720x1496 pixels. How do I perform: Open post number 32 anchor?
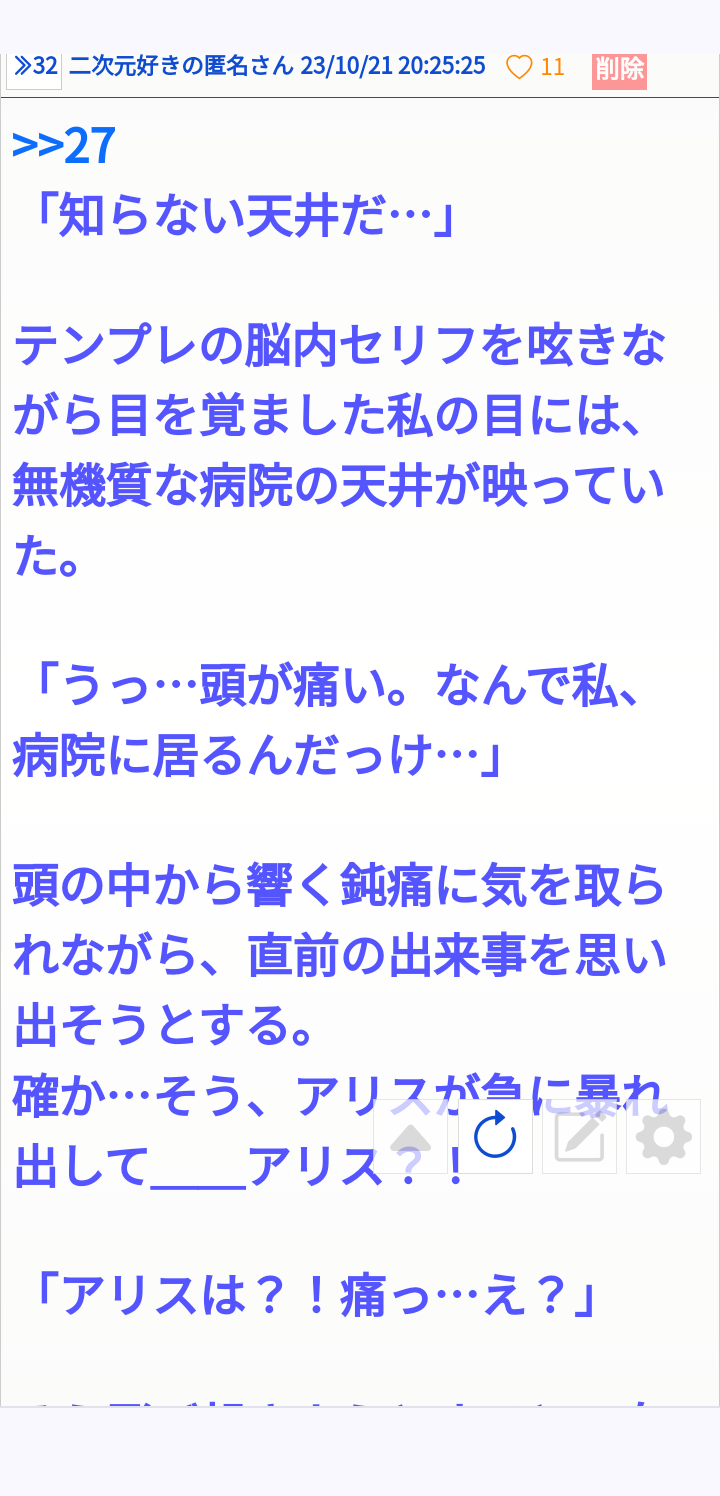34,67
